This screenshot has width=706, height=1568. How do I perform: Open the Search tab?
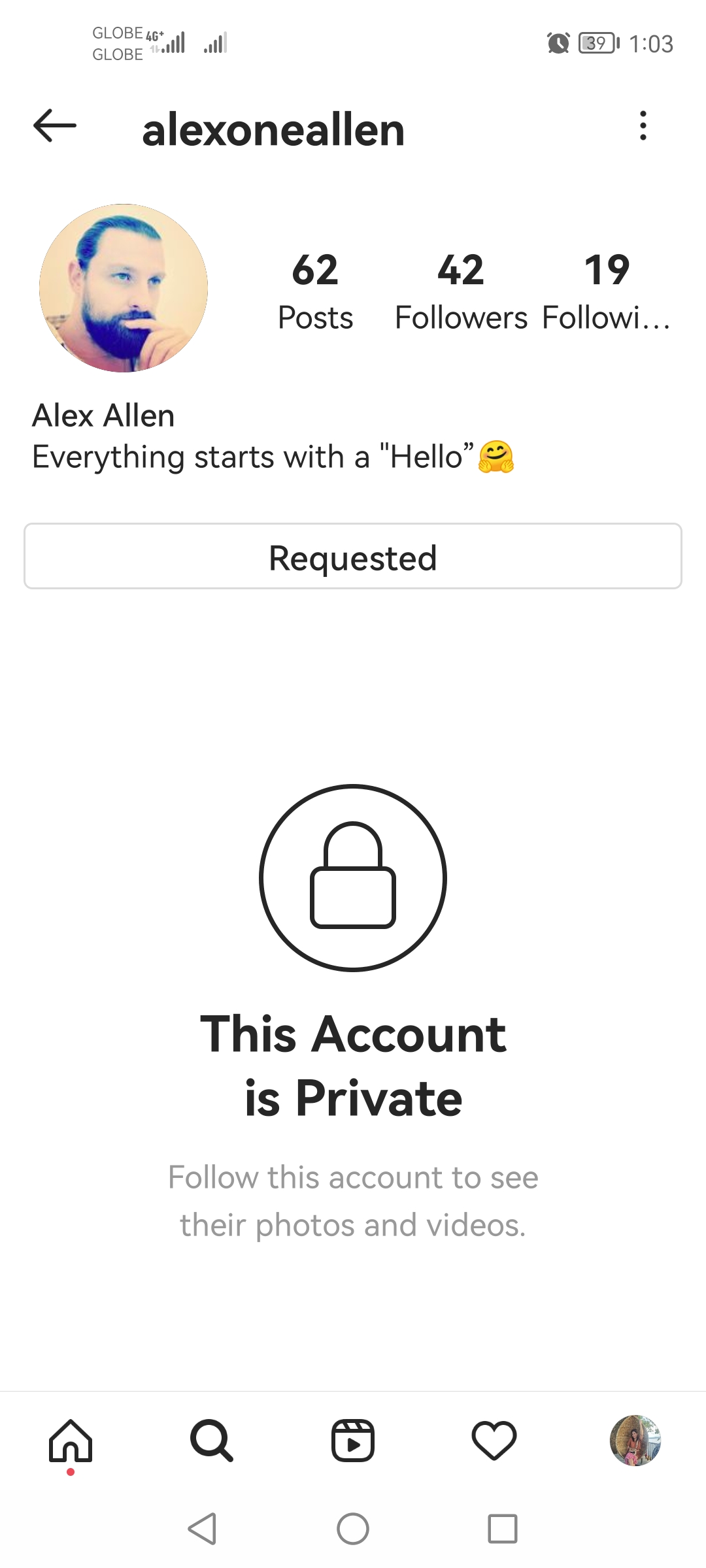coord(212,1441)
